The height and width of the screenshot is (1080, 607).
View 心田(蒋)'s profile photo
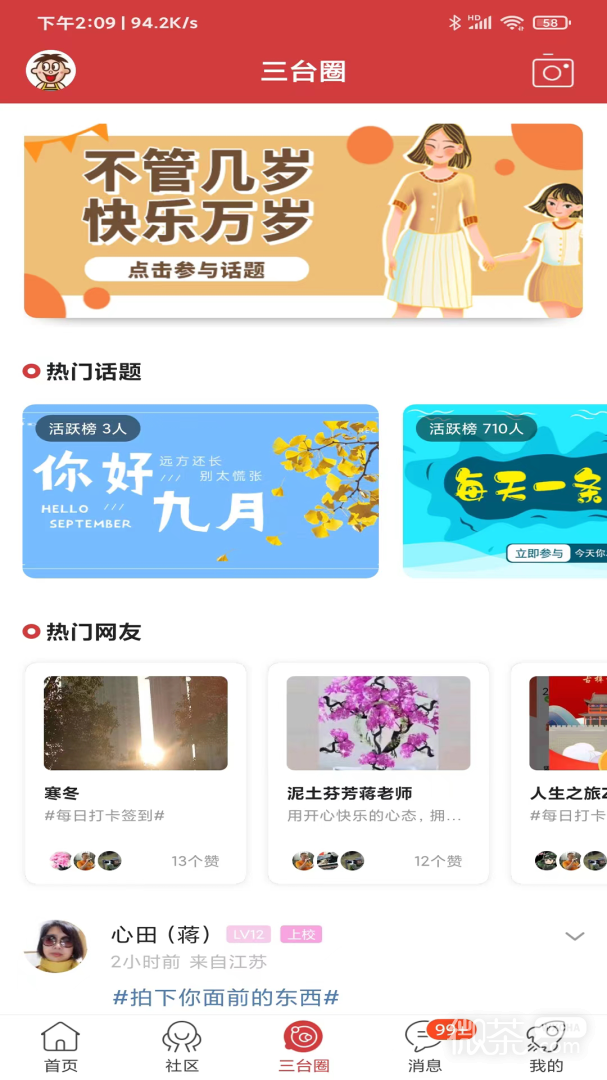(56, 946)
